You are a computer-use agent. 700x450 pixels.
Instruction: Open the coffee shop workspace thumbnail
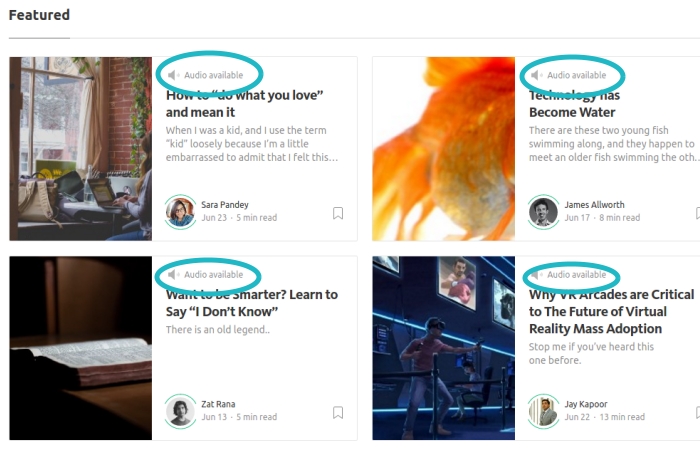[x=81, y=148]
